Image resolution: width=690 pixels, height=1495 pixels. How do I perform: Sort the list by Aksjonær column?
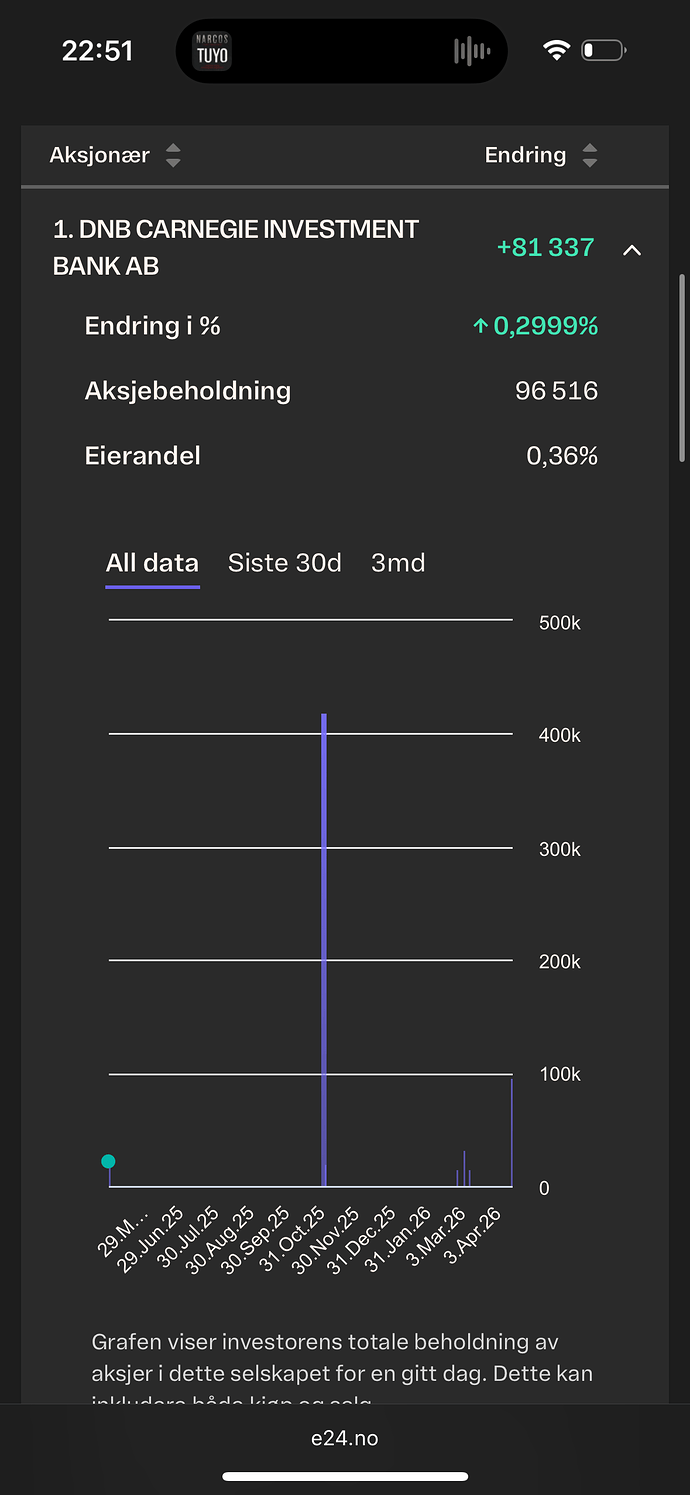coord(115,155)
